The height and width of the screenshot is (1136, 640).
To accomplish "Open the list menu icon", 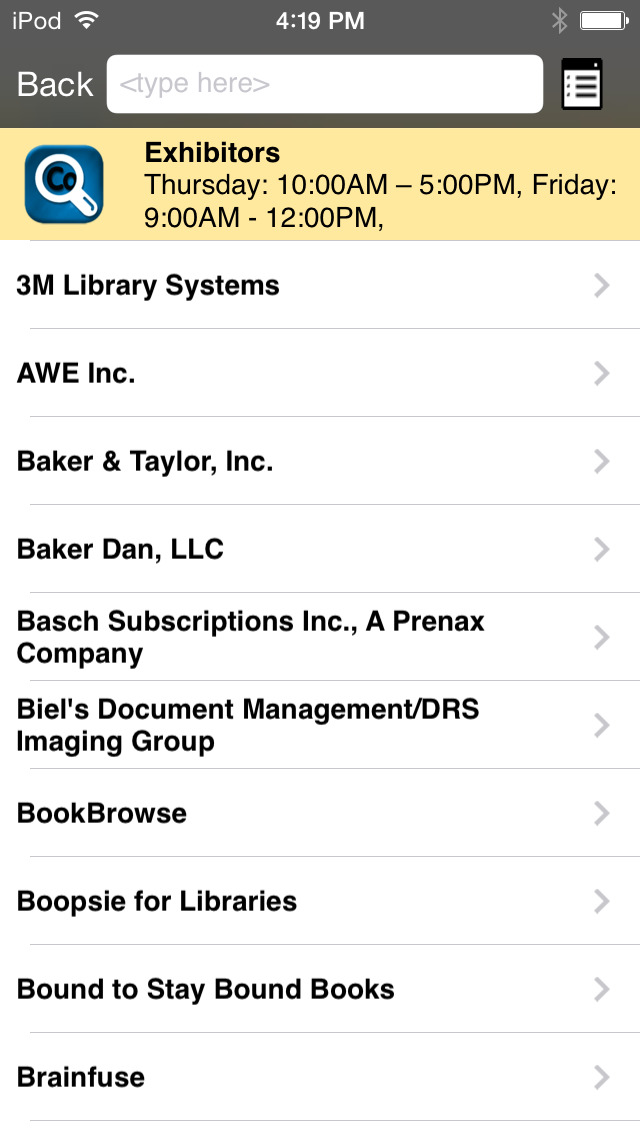I will [582, 84].
